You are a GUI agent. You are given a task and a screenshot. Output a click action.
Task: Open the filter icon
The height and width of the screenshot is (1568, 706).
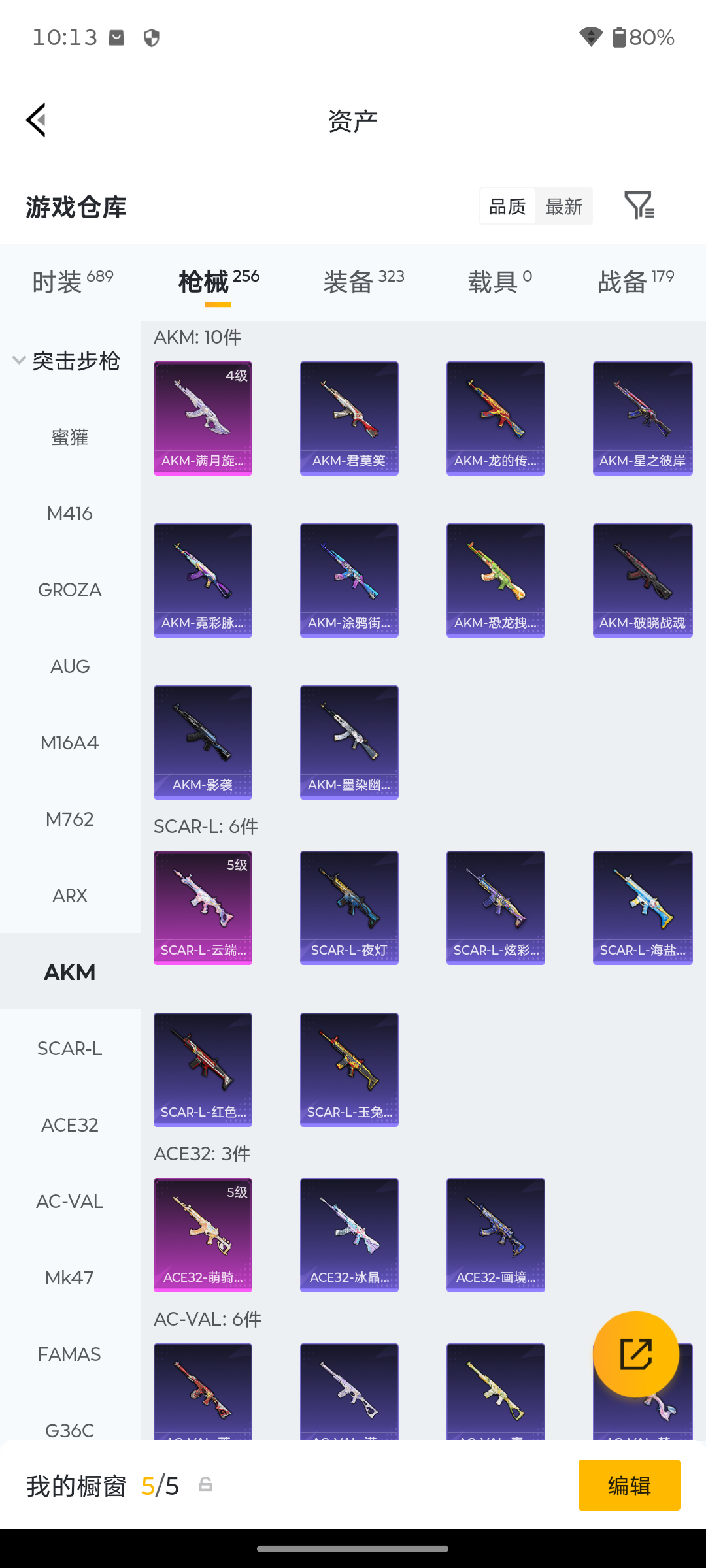coord(639,206)
